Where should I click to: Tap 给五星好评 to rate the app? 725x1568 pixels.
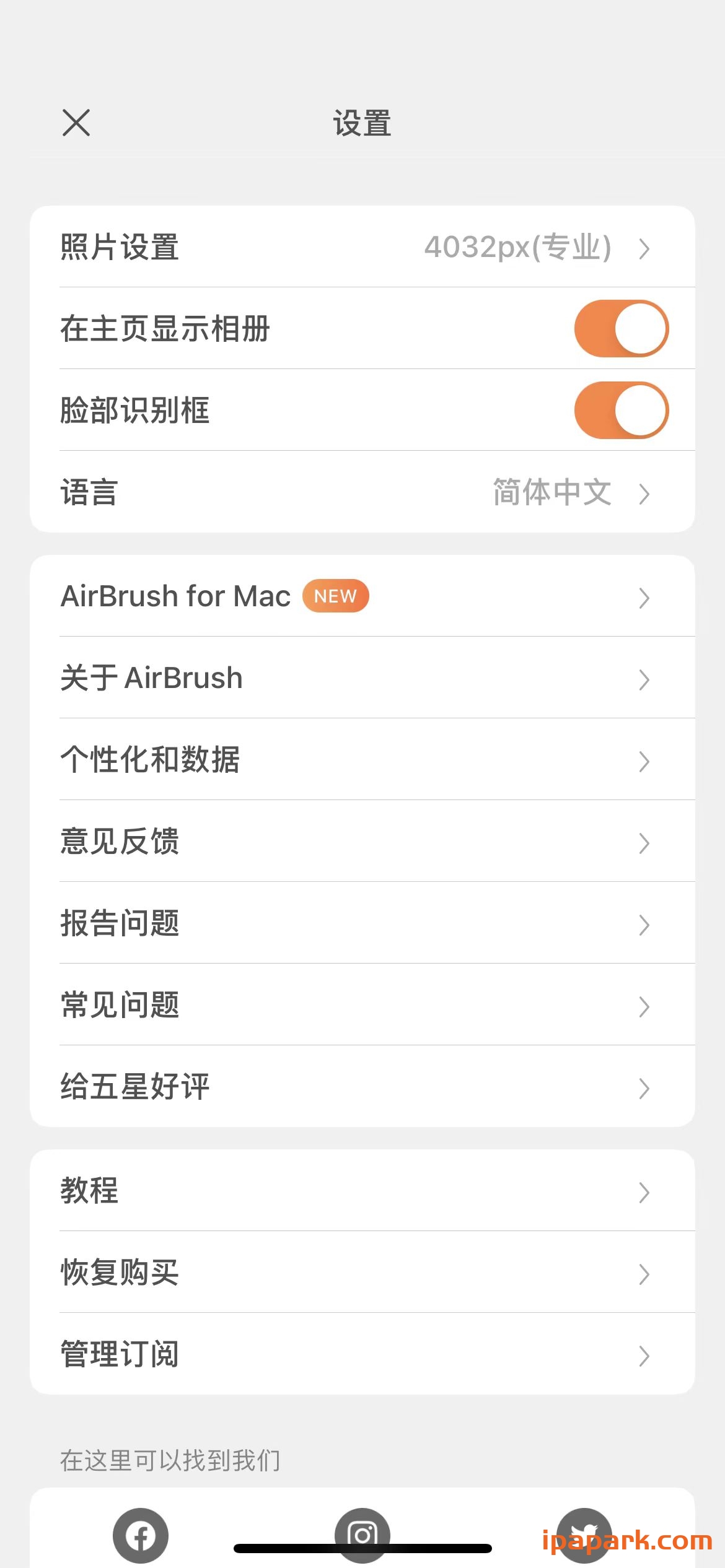(362, 1088)
